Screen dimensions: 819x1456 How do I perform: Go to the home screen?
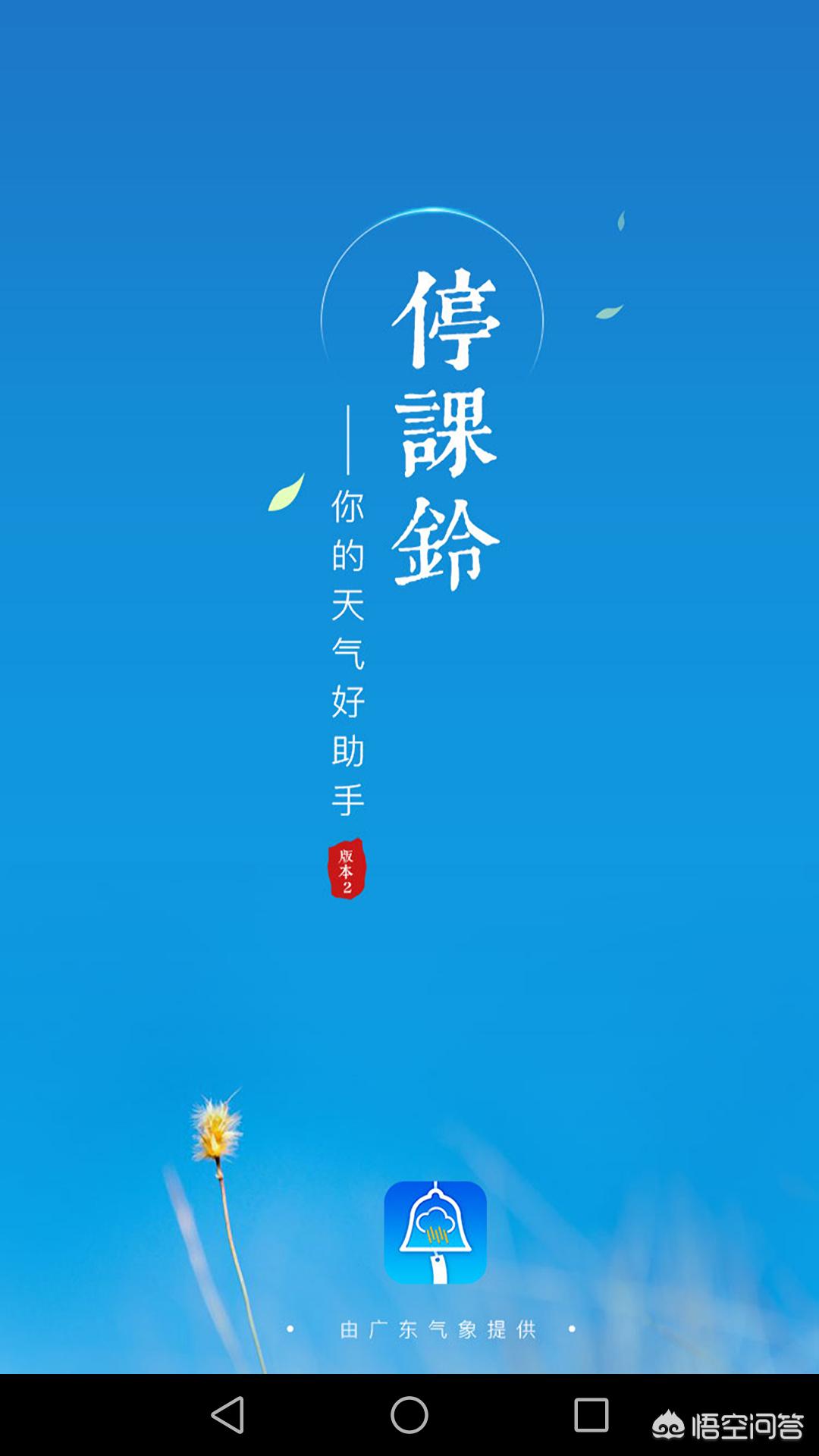tap(409, 1415)
